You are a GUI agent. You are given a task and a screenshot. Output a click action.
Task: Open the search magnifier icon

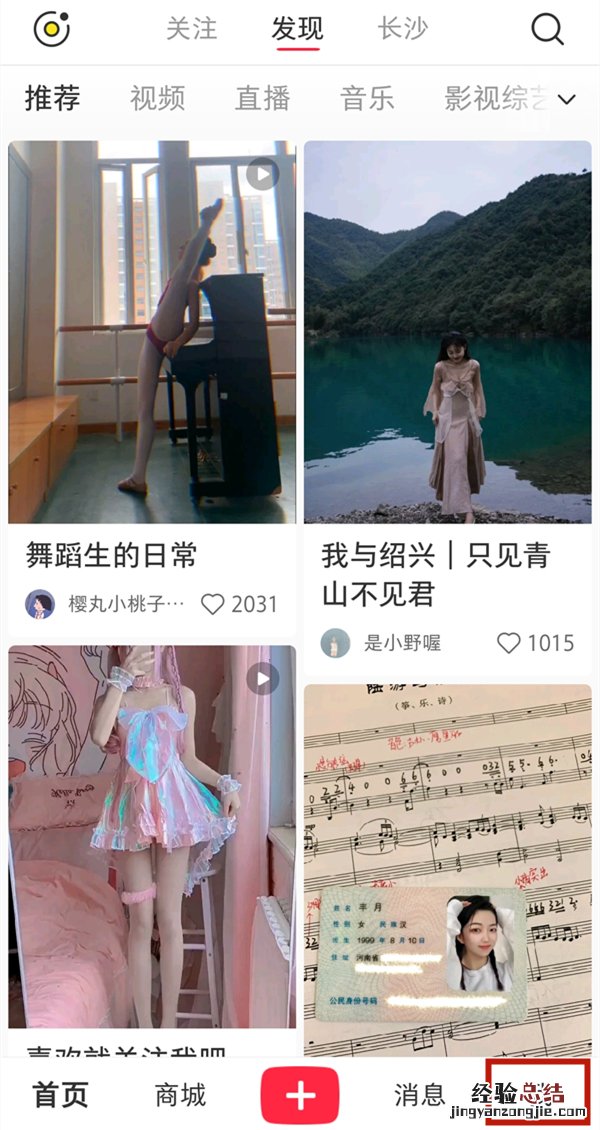pyautogui.click(x=547, y=29)
